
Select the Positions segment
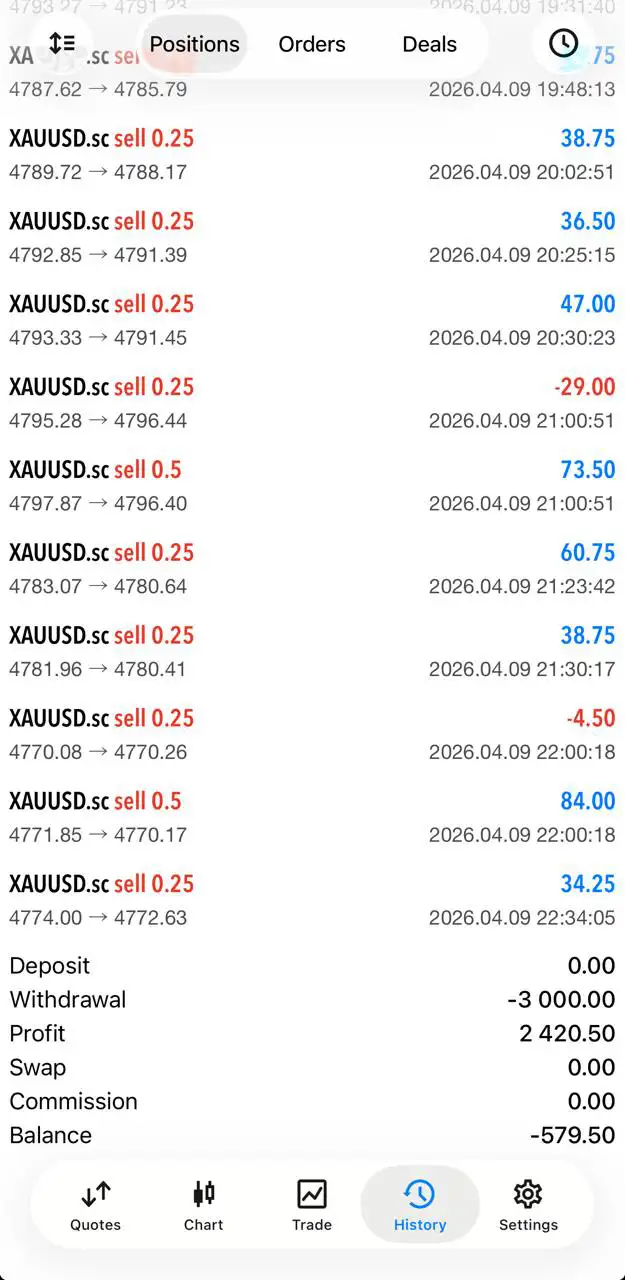coord(194,45)
